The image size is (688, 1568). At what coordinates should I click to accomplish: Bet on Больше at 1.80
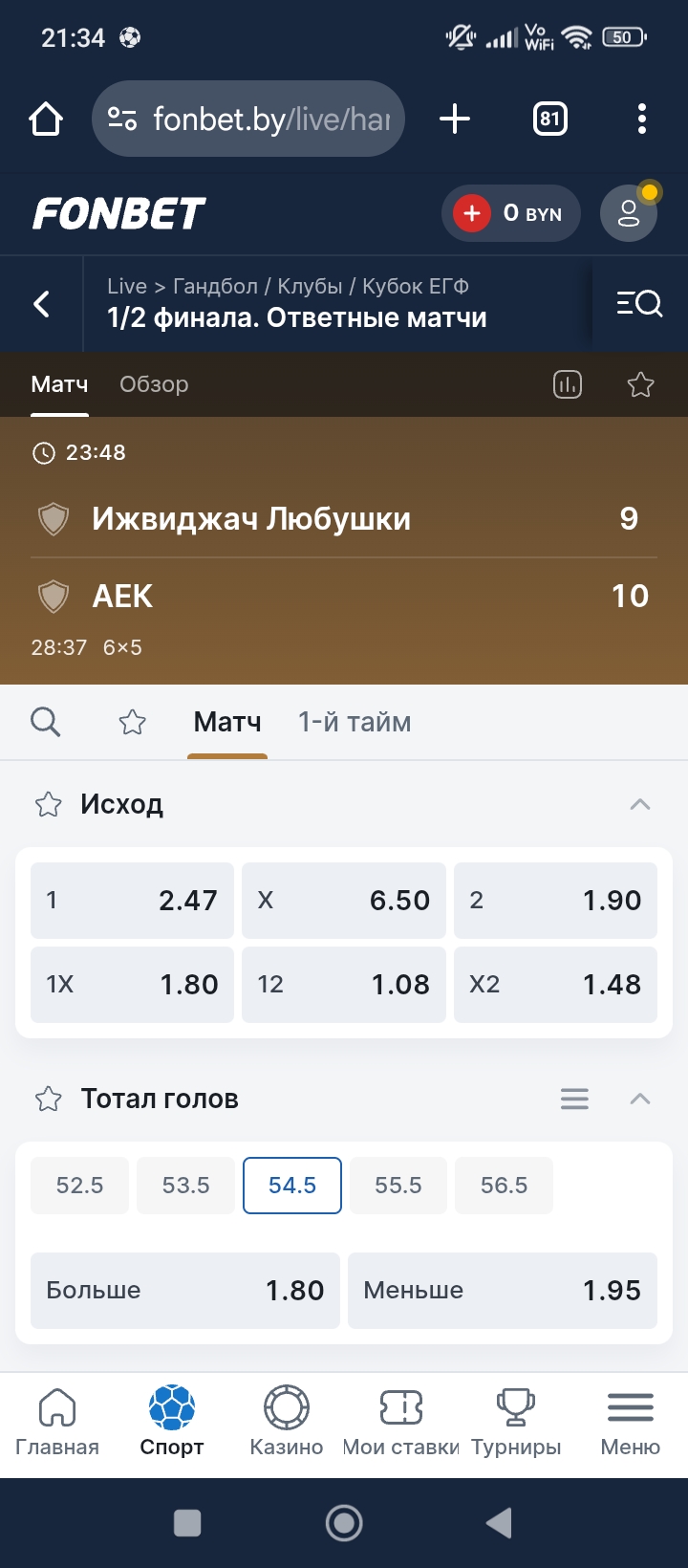pyautogui.click(x=185, y=1291)
